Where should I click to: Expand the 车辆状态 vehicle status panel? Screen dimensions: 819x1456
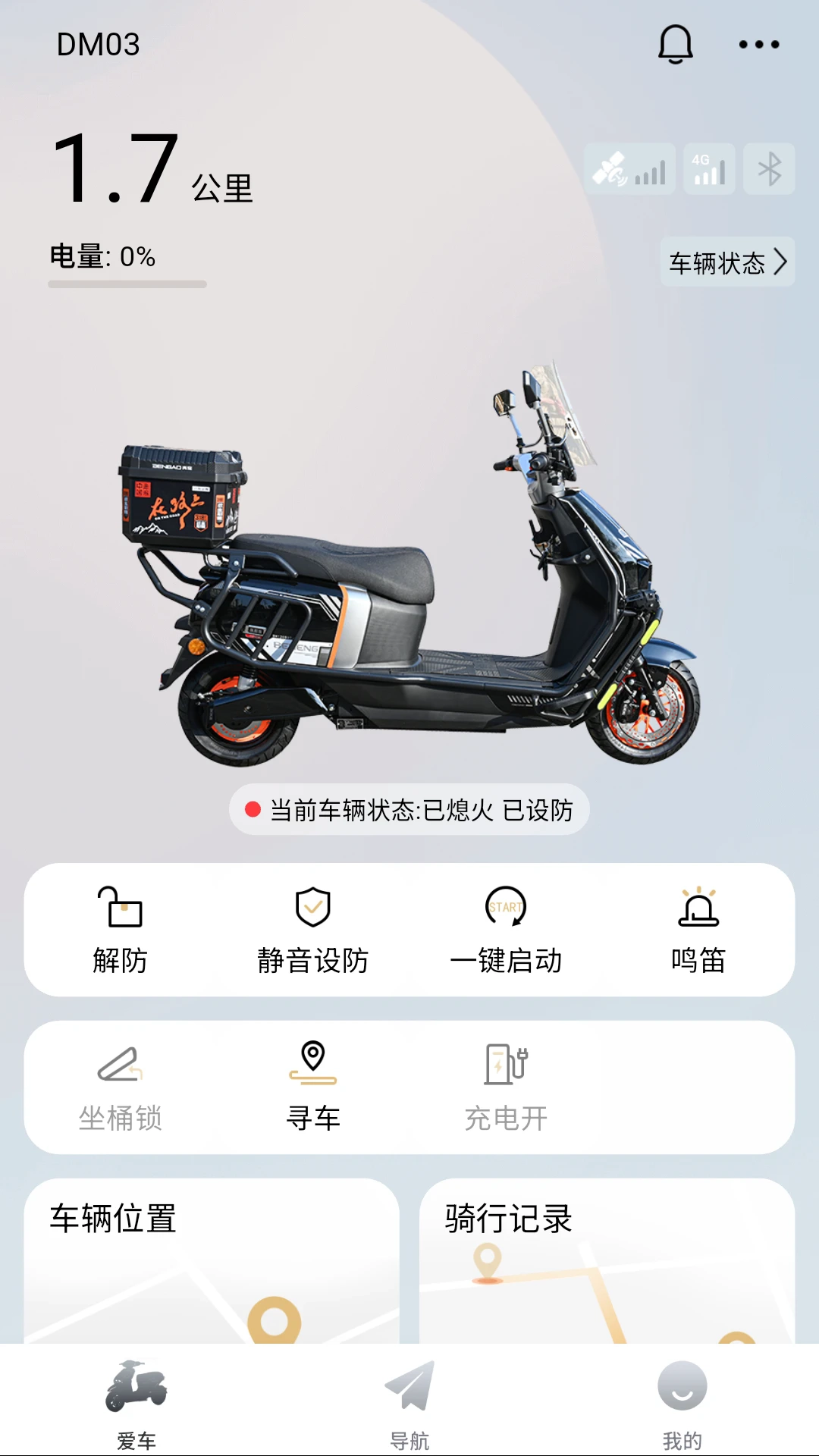[x=726, y=262]
